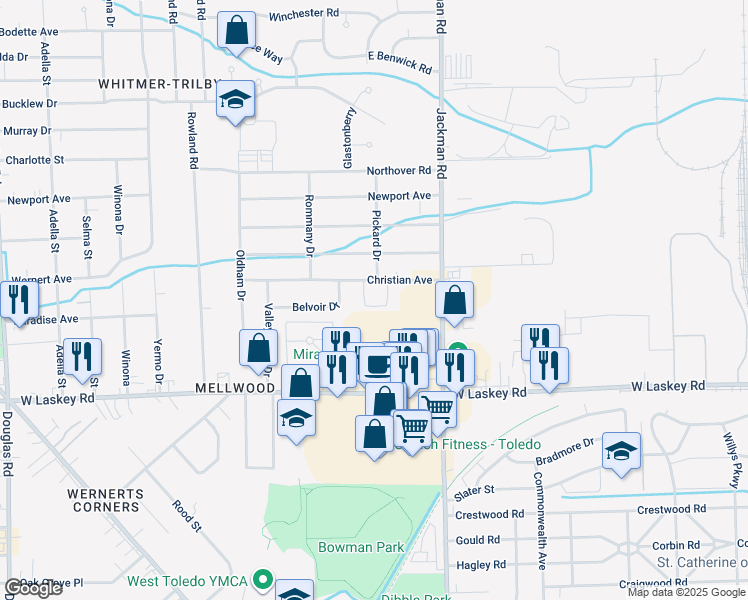This screenshot has height=600, width=748.
Task: Open the school marker under Whitmer-Trilby
Action: [236, 100]
